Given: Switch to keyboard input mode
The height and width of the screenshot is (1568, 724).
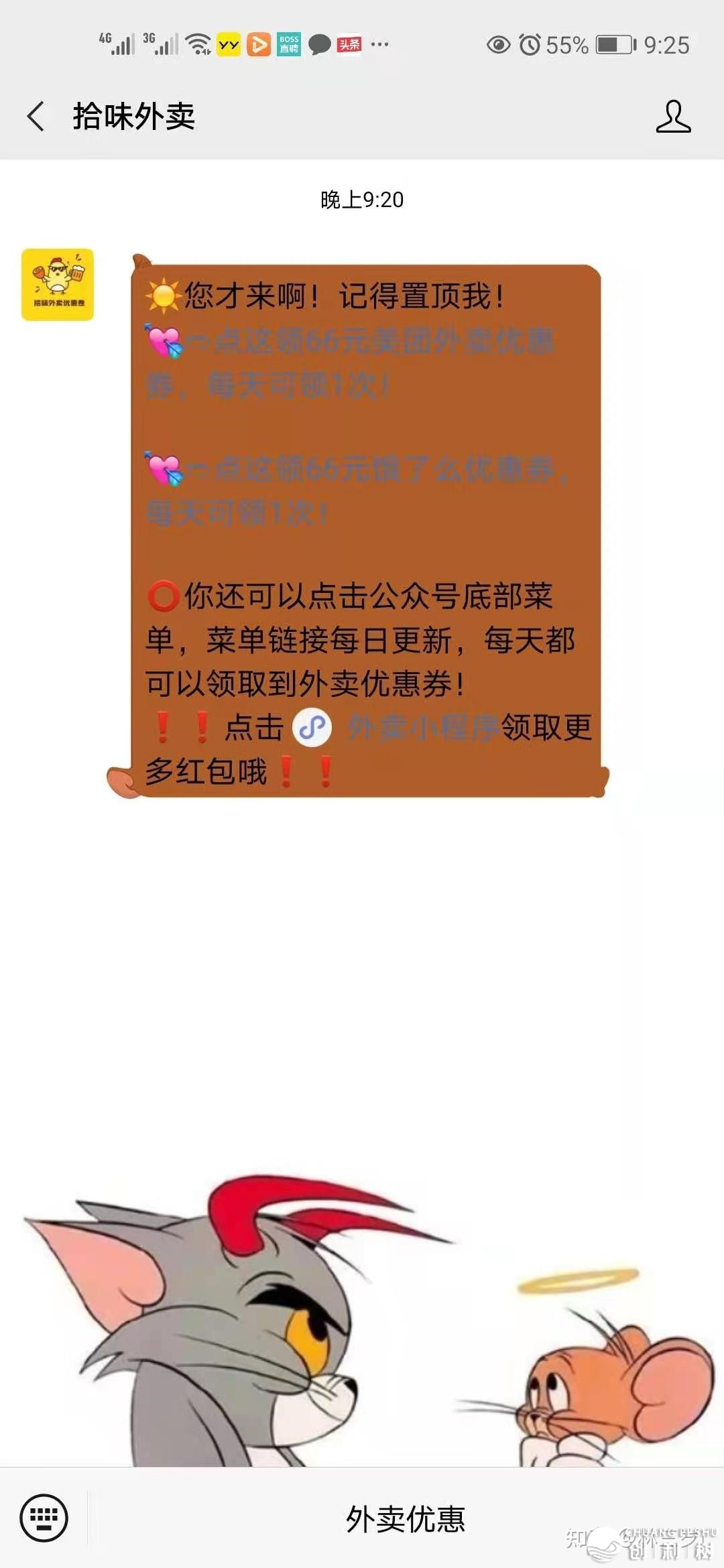Looking at the screenshot, I should click(44, 1518).
